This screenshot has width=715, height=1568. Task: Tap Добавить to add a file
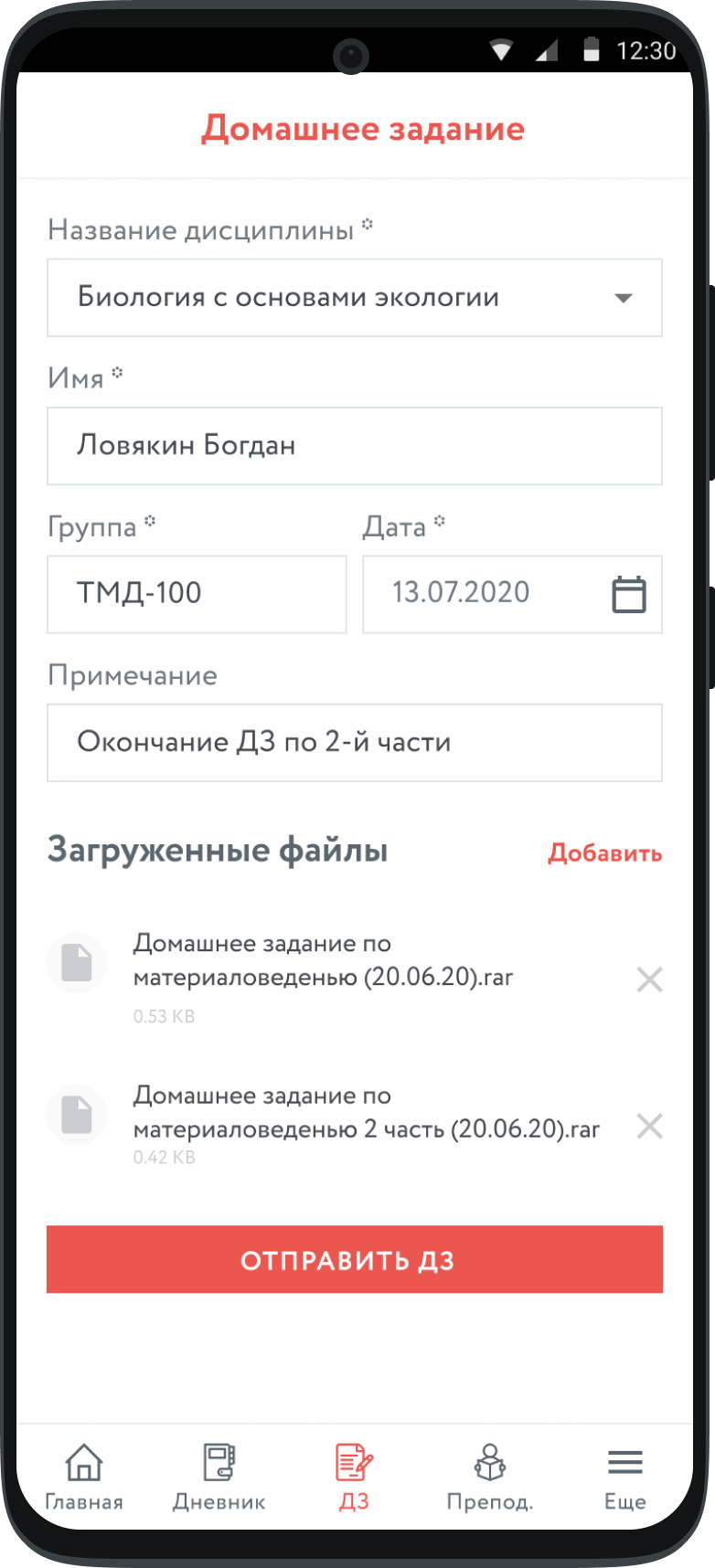pyautogui.click(x=604, y=853)
